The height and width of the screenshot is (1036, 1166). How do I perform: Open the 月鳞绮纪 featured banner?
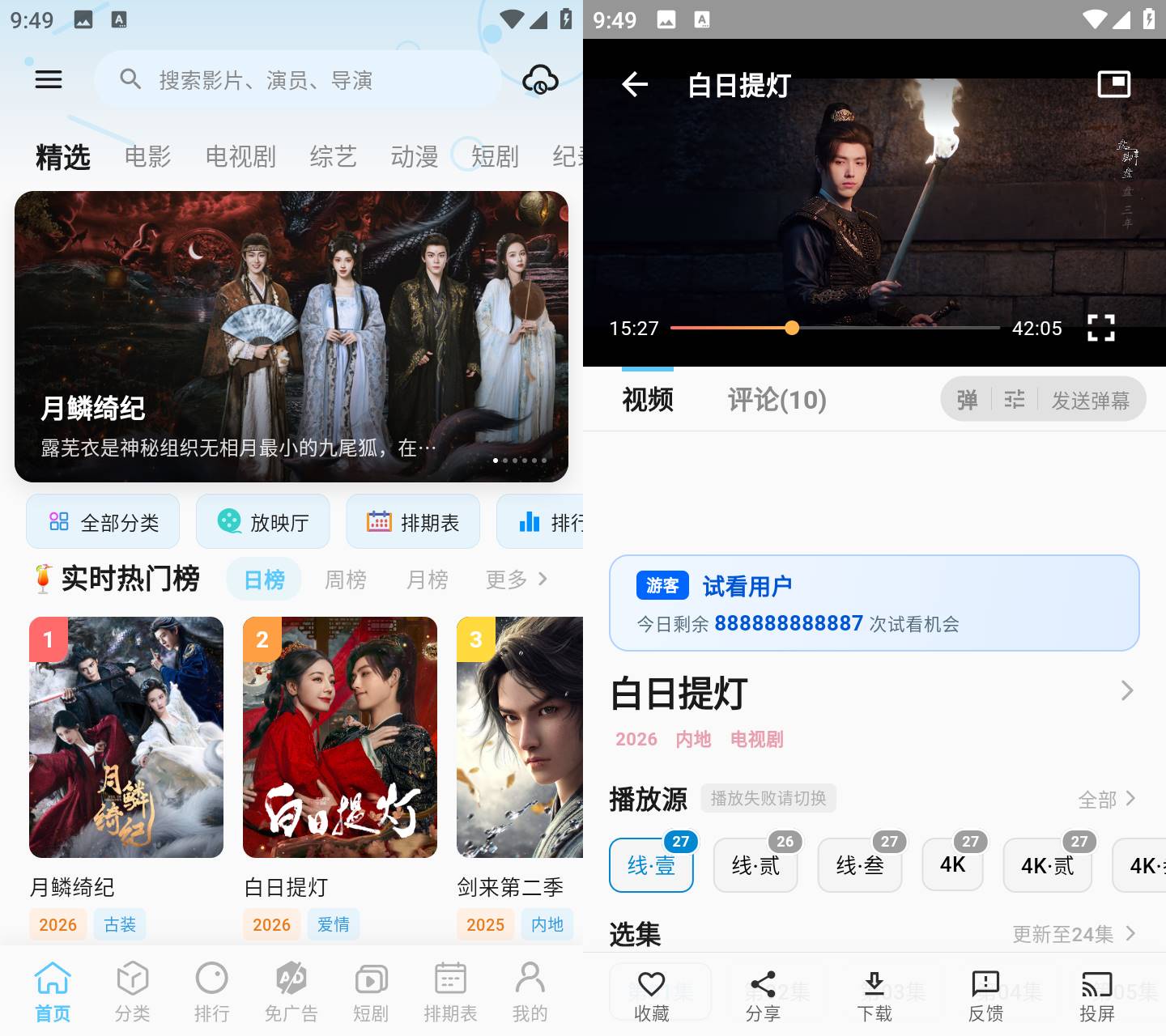291,336
